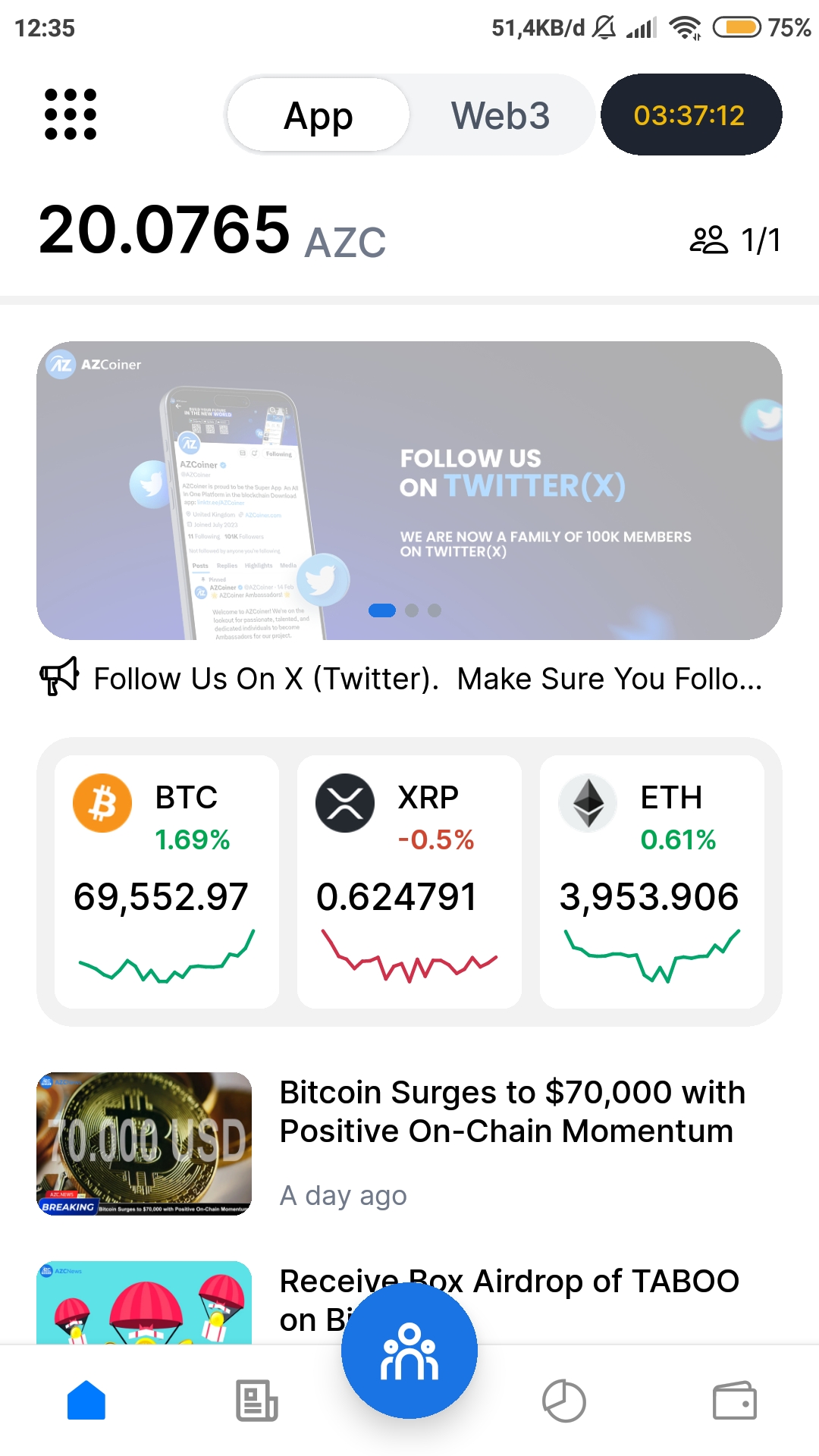Switch to the Web3 tab
The height and width of the screenshot is (1456, 819).
coord(500,115)
